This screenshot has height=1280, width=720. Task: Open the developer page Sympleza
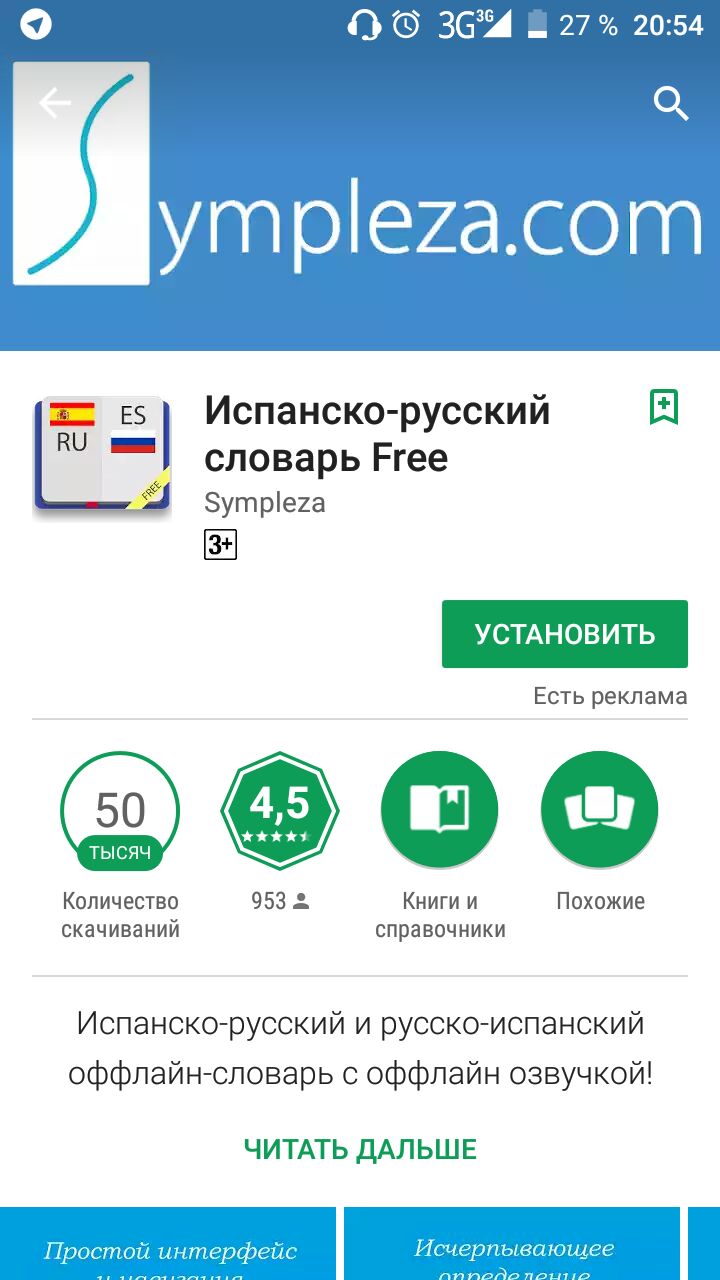(x=265, y=502)
